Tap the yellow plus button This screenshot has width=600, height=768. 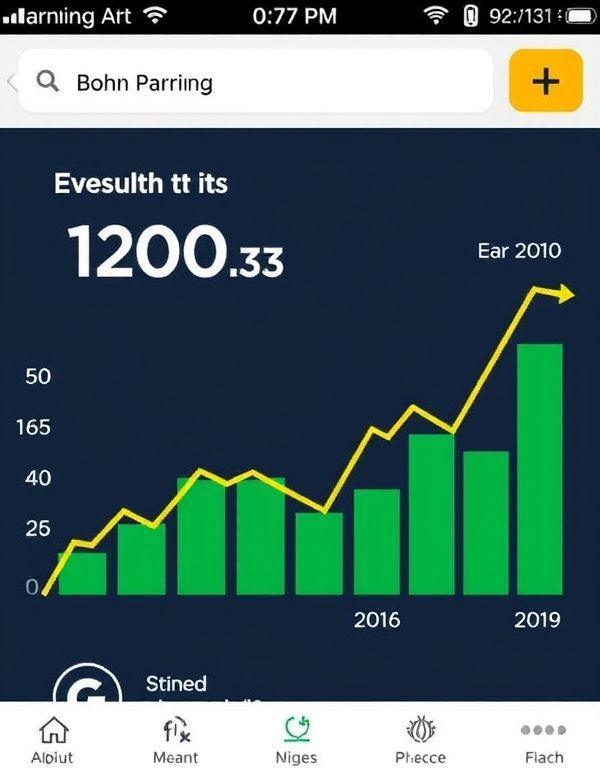click(x=545, y=81)
